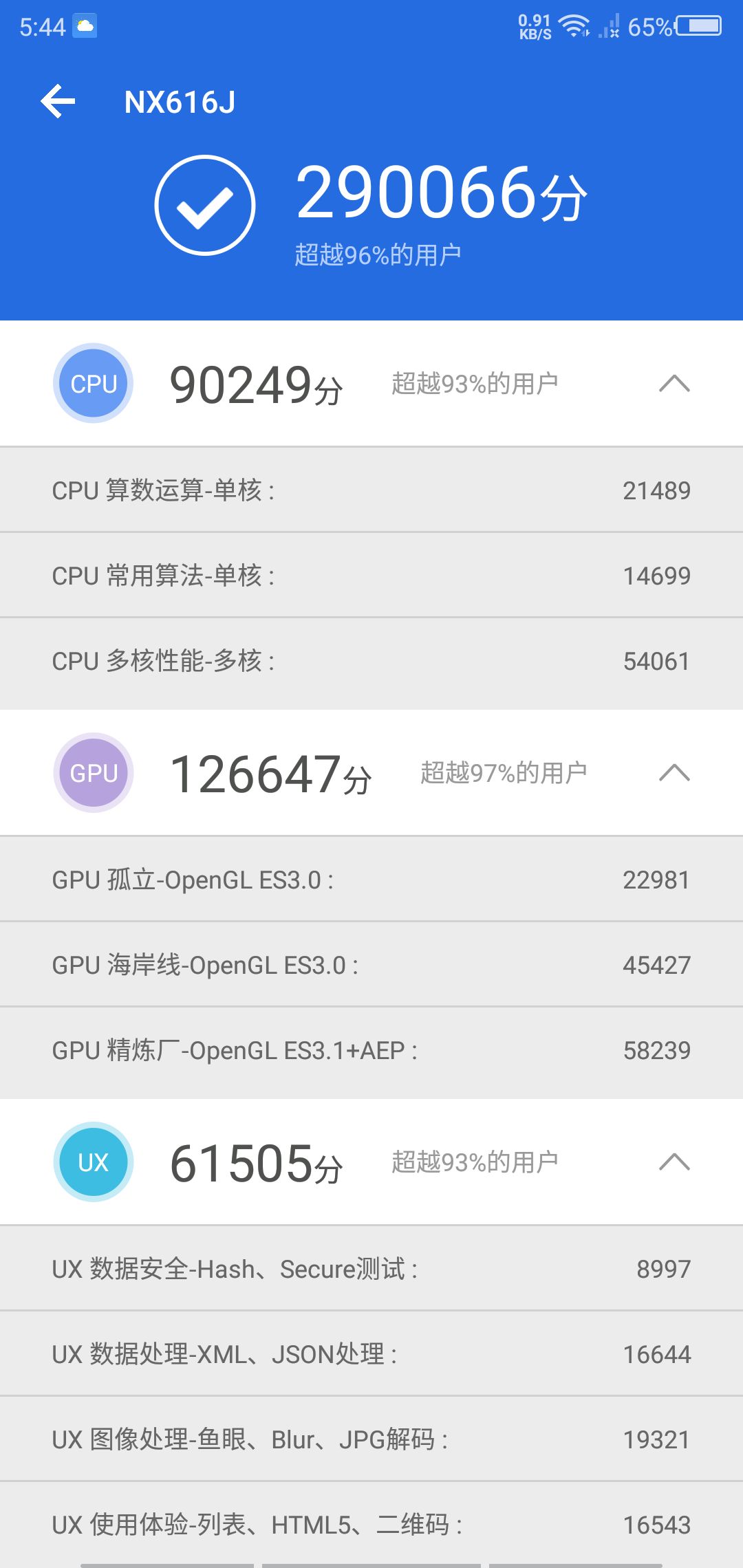Tap the weather cloud icon in status bar
This screenshot has height=1568, width=743.
pos(85,26)
